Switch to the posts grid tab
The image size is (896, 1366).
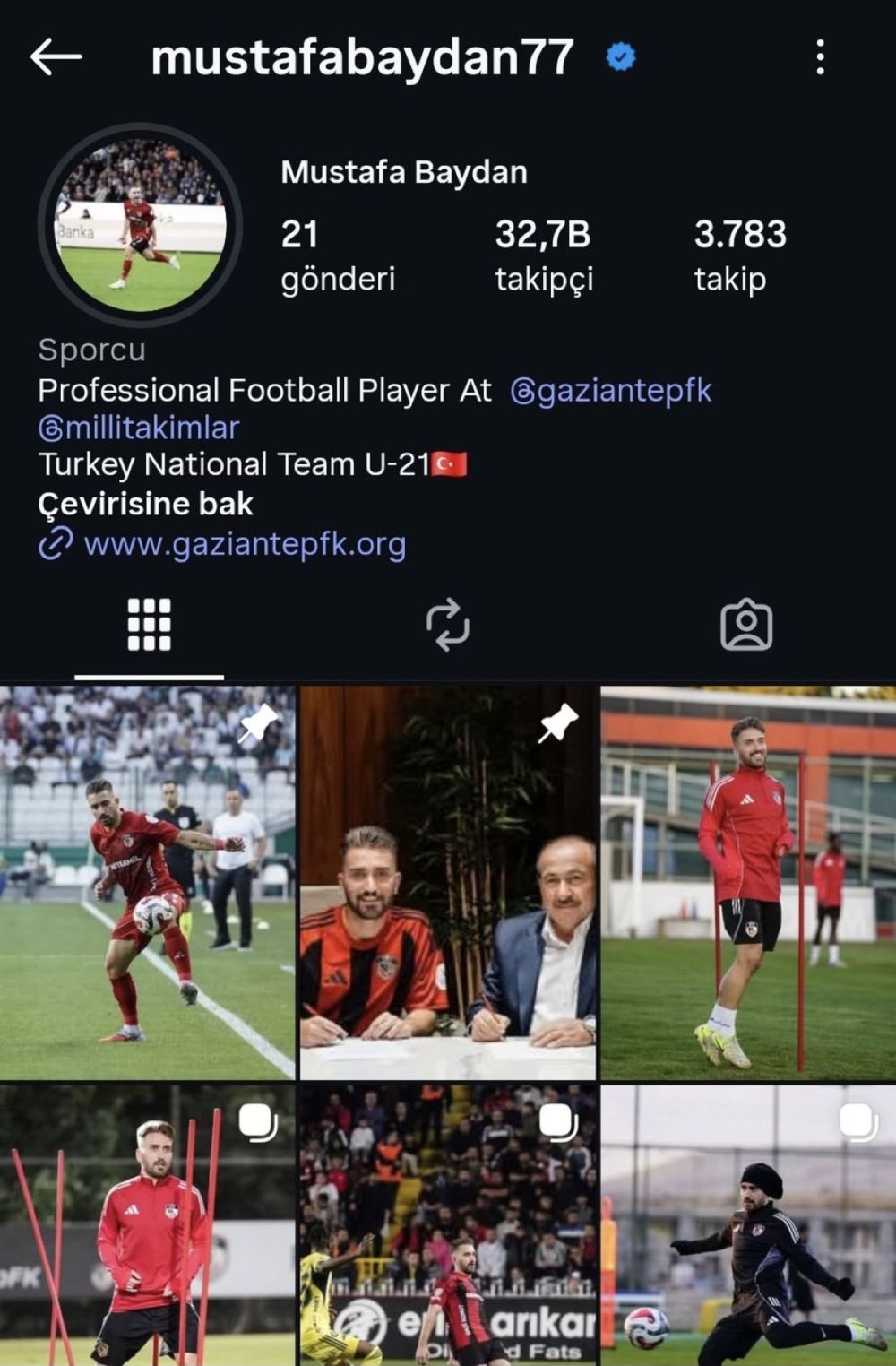pos(149,625)
